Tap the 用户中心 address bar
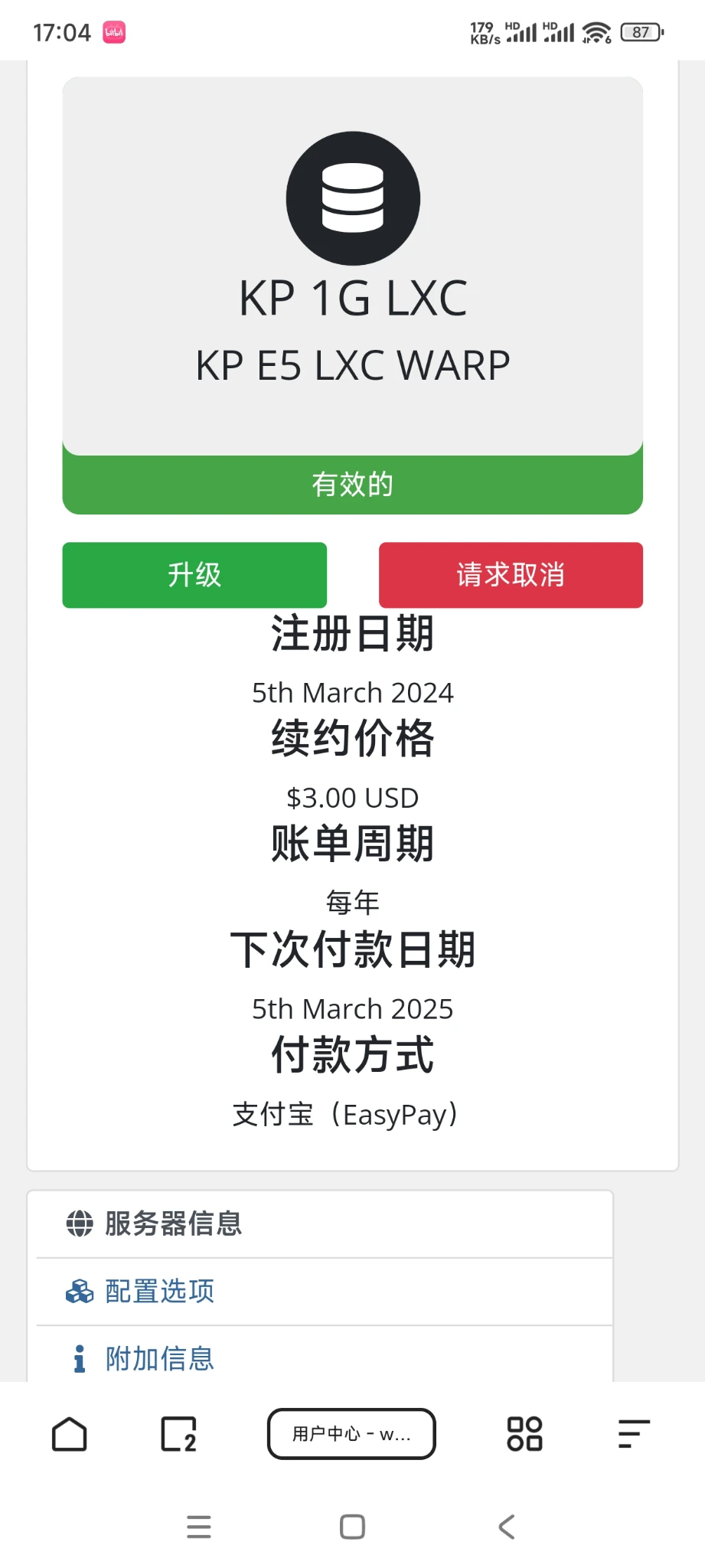Screen dimensions: 705x1568 pyautogui.click(x=351, y=1434)
